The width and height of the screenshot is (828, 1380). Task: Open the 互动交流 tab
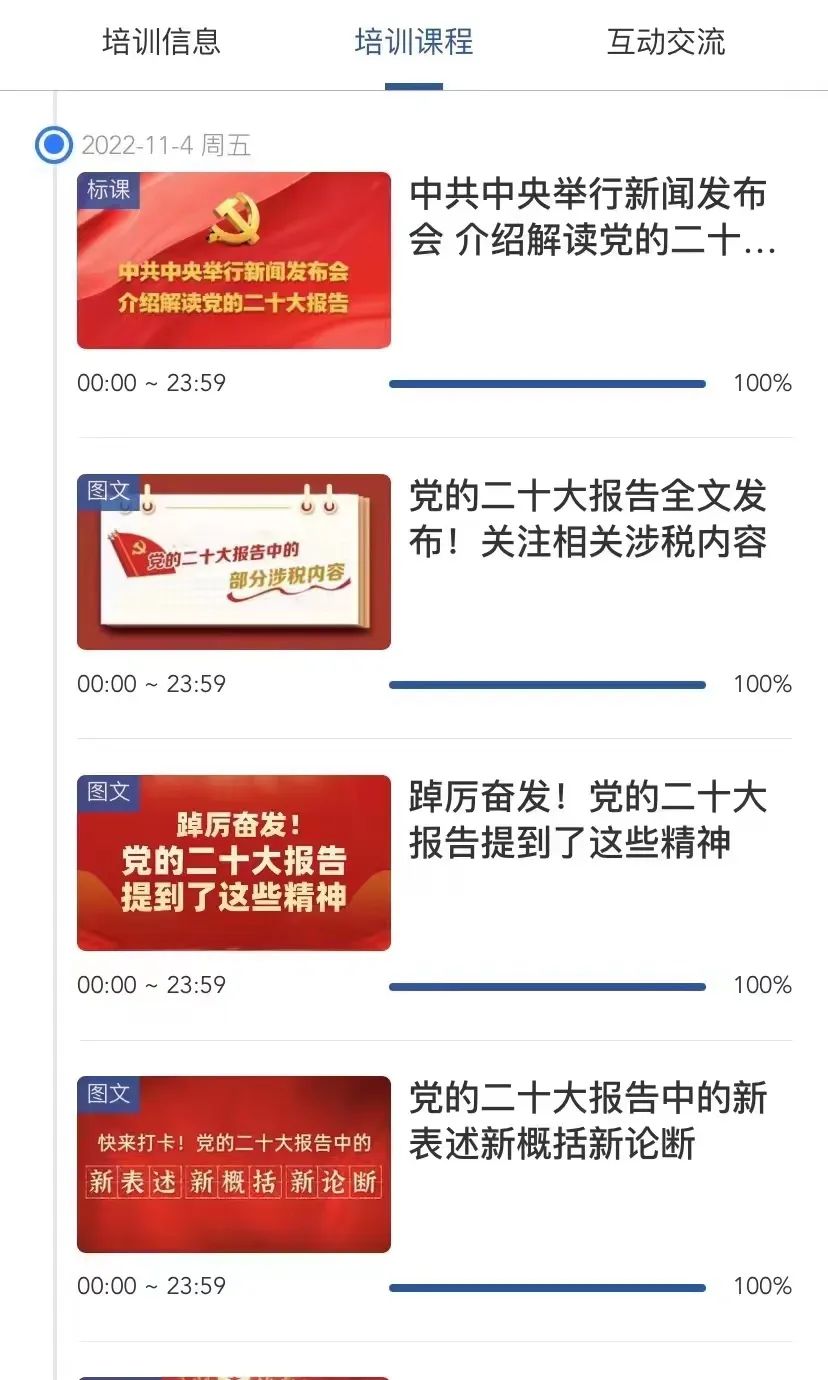(x=666, y=42)
